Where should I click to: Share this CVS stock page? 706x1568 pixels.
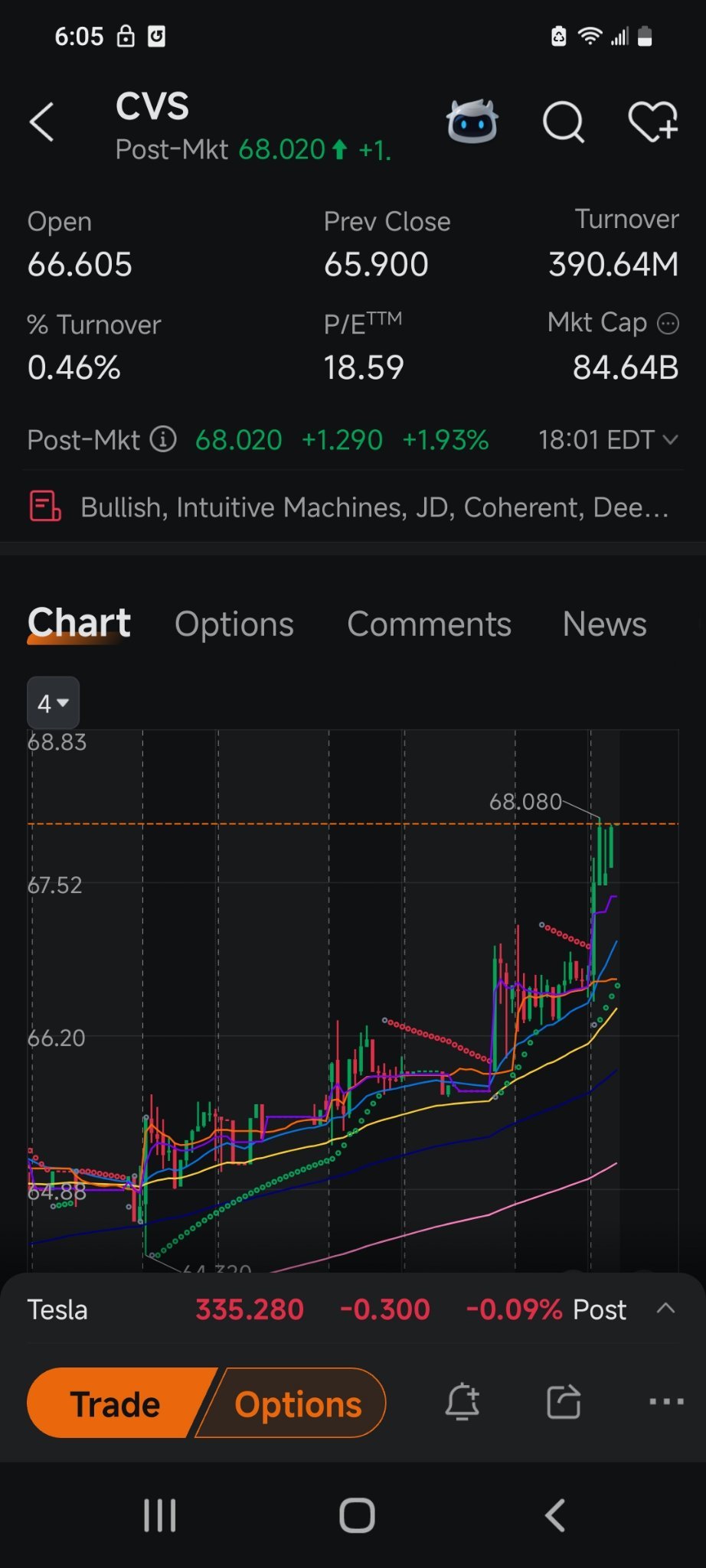click(564, 1402)
